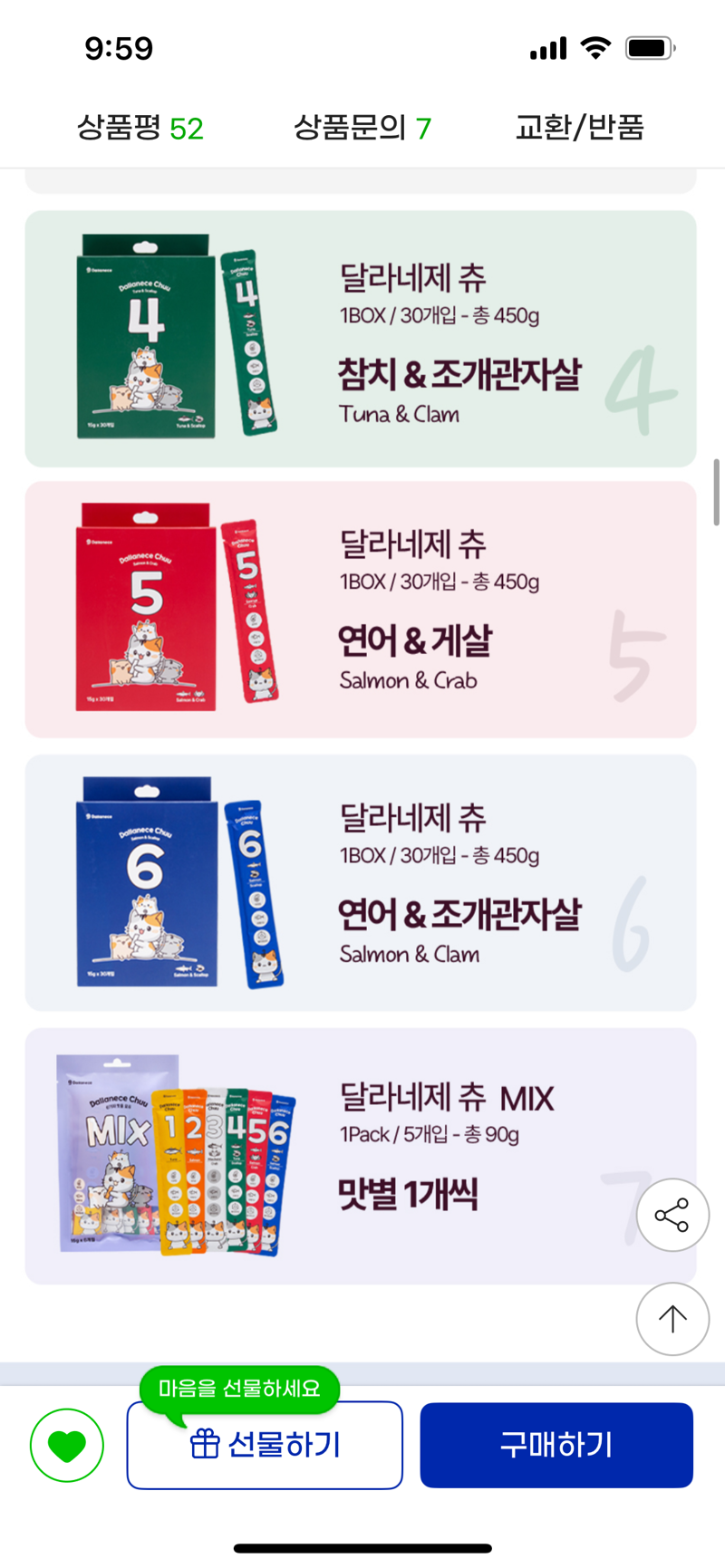
Task: Switch to the 교환/반품 tab
Action: pyautogui.click(x=579, y=128)
